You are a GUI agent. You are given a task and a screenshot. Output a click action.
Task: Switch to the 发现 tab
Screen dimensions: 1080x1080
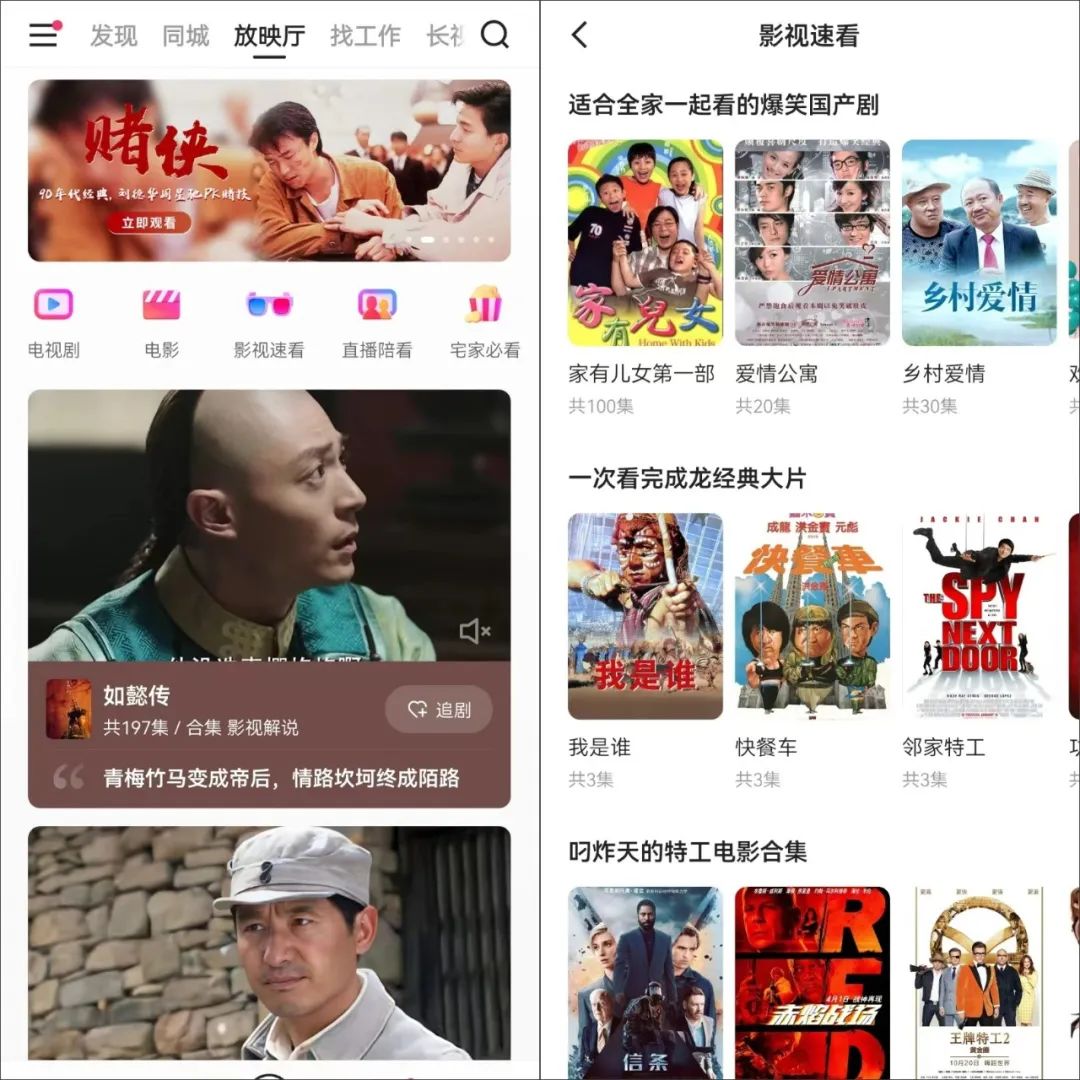(x=114, y=36)
